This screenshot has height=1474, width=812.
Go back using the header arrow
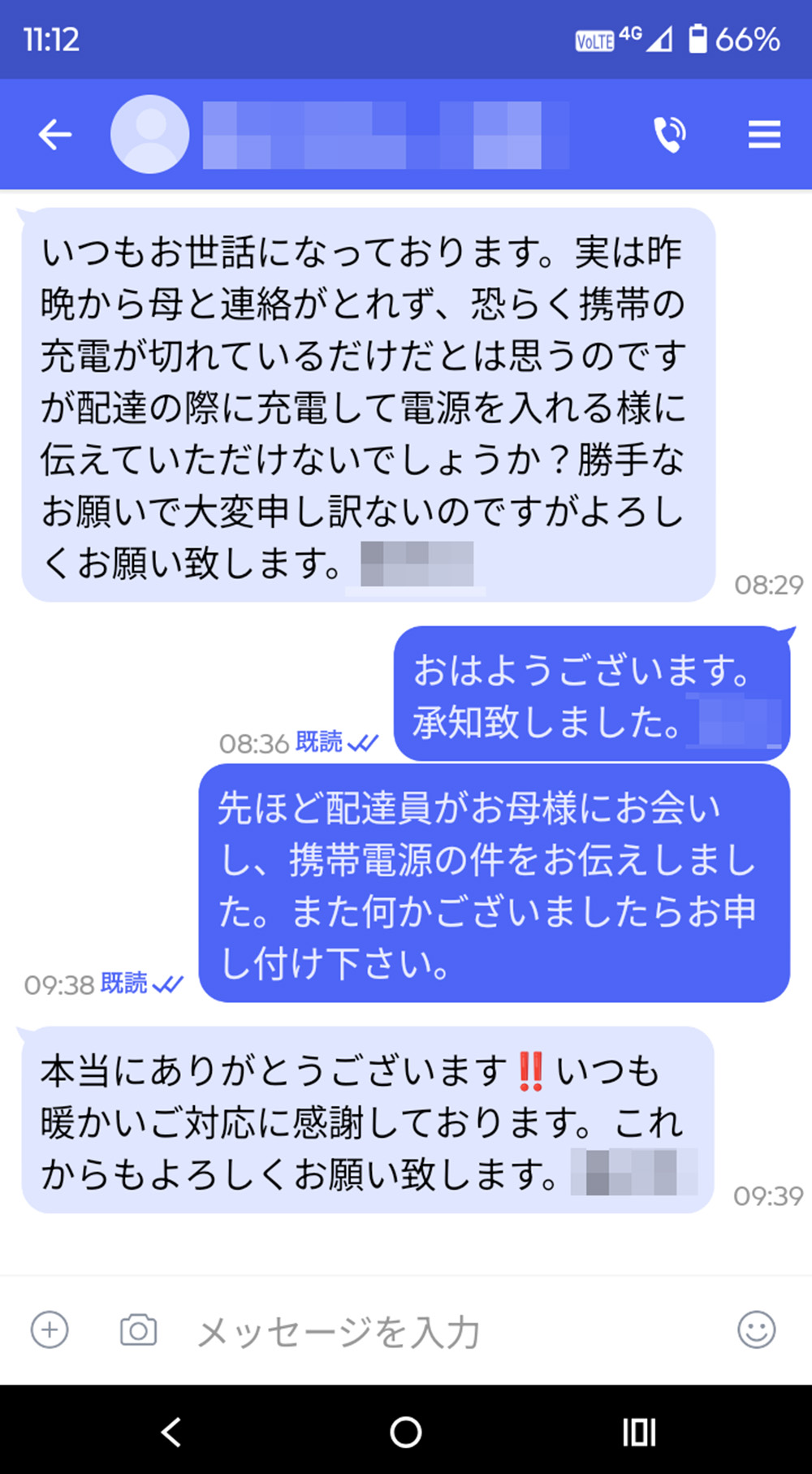click(55, 135)
